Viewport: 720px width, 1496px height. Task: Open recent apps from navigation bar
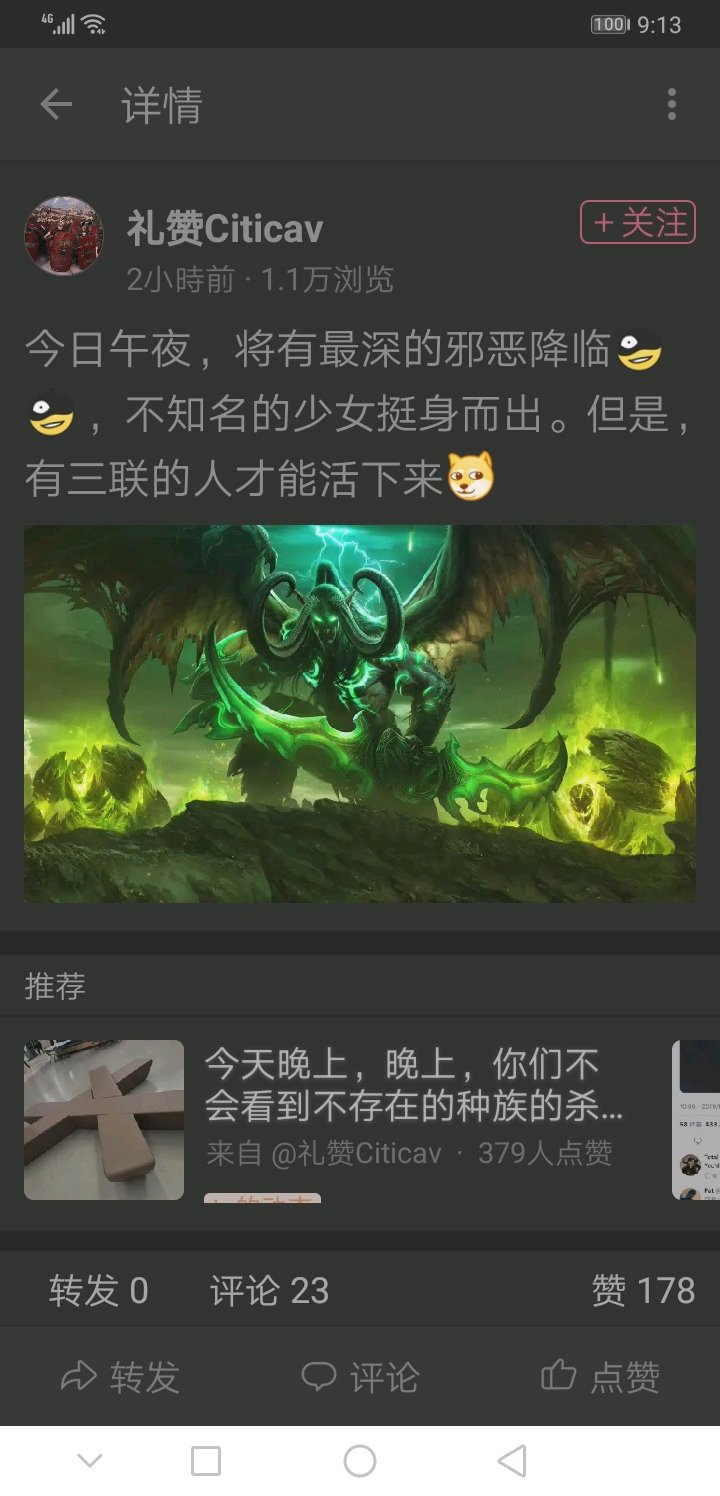206,1461
